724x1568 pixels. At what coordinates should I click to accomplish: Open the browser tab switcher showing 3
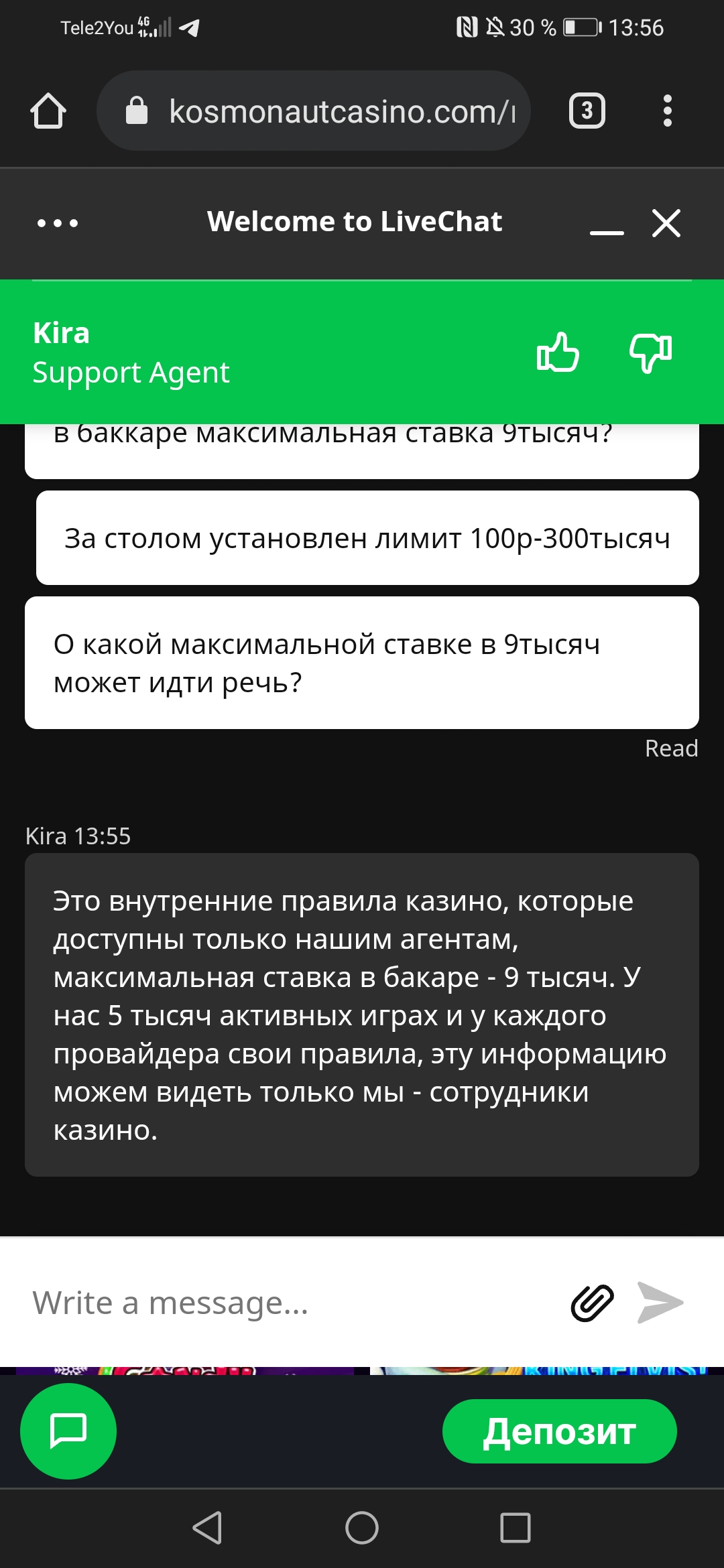(587, 111)
